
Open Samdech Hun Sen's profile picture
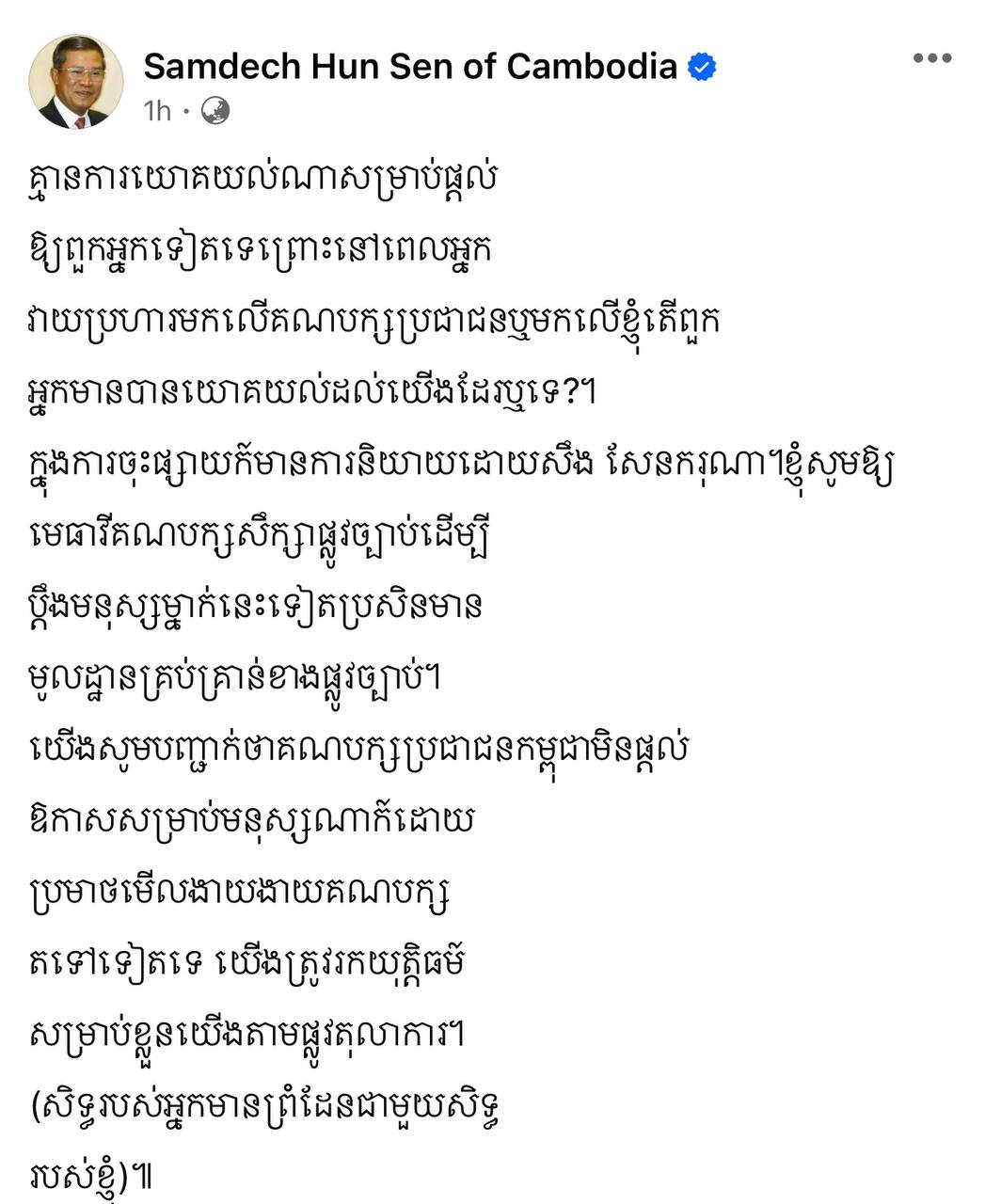(x=76, y=83)
